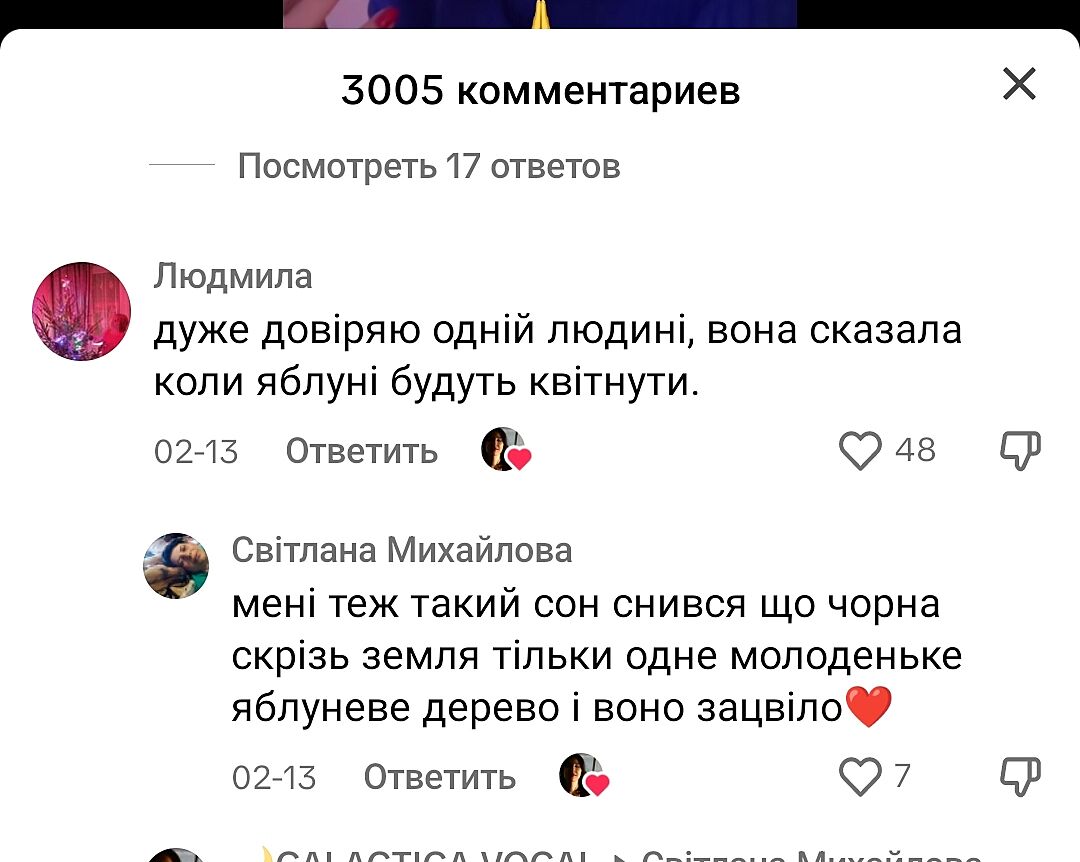Expand 'Посмотреть 17 ответов' replies

(x=429, y=166)
